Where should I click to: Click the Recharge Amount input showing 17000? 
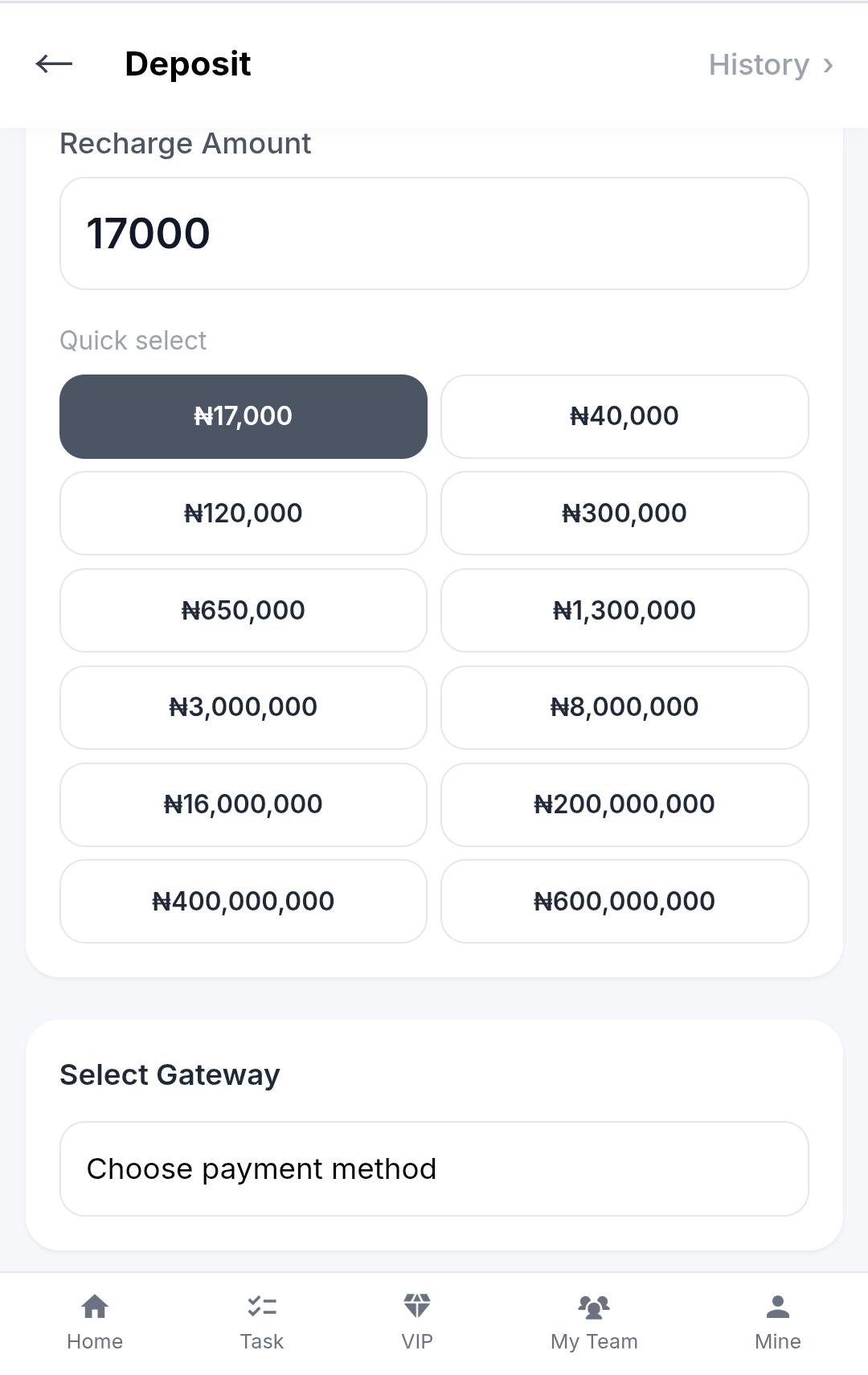434,234
